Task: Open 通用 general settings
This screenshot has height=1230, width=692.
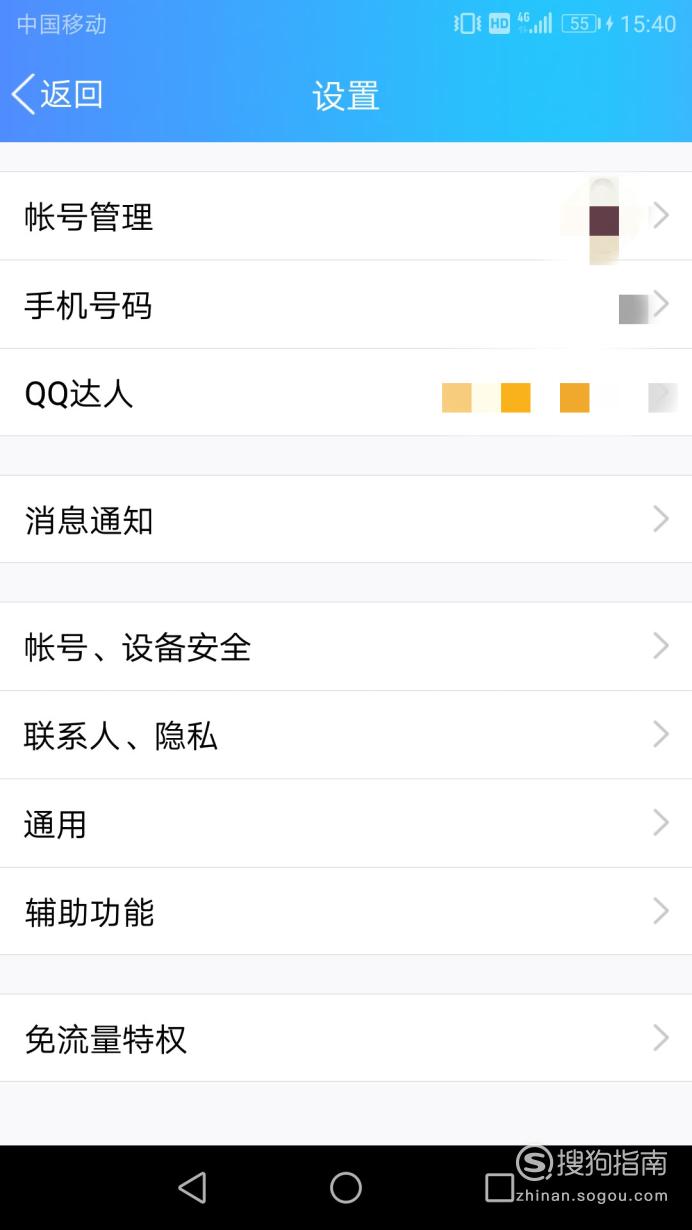Action: 346,823
